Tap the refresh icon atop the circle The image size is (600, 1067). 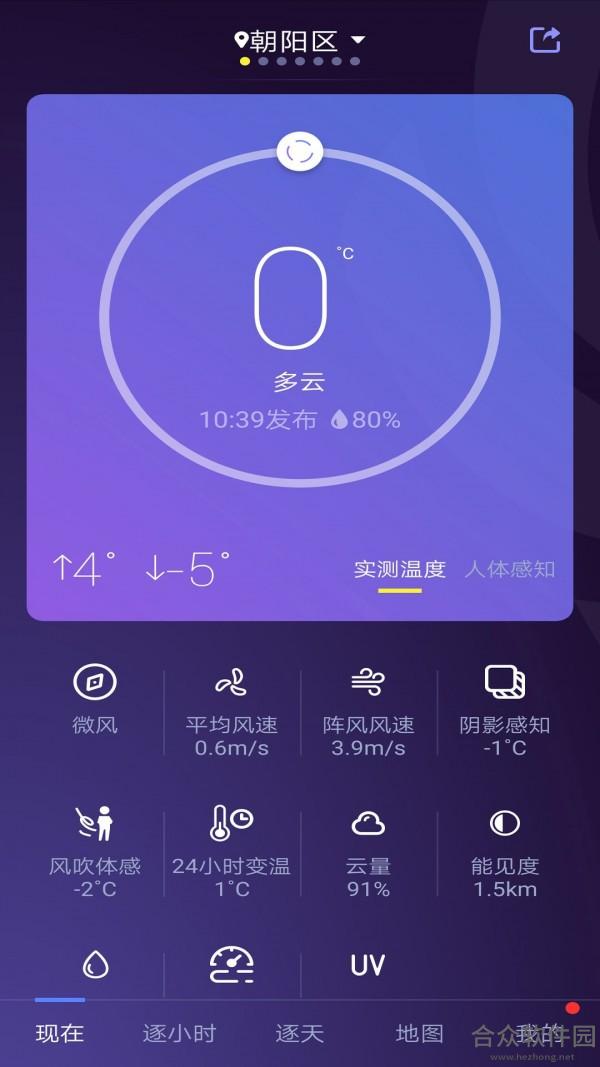(300, 151)
